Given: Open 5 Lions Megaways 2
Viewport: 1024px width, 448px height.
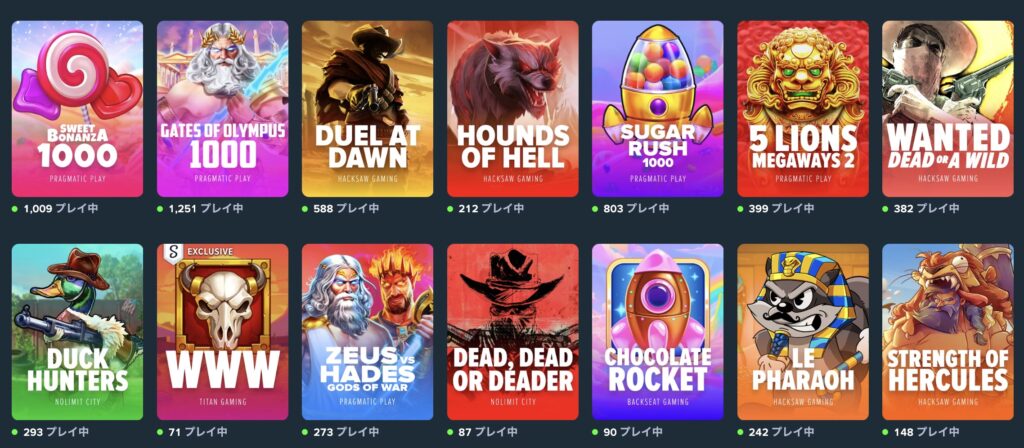Looking at the screenshot, I should (802, 108).
